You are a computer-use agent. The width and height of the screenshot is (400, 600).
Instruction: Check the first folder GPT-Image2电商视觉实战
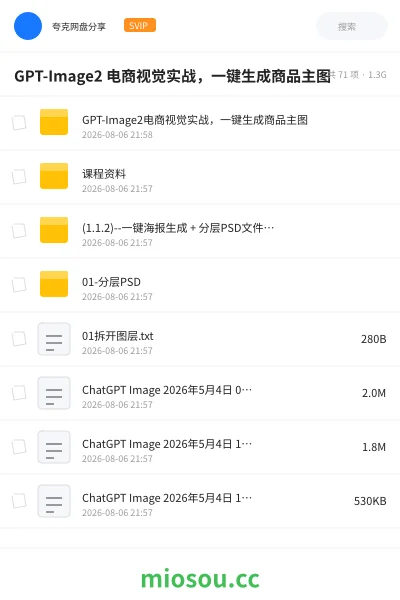click(x=19, y=123)
